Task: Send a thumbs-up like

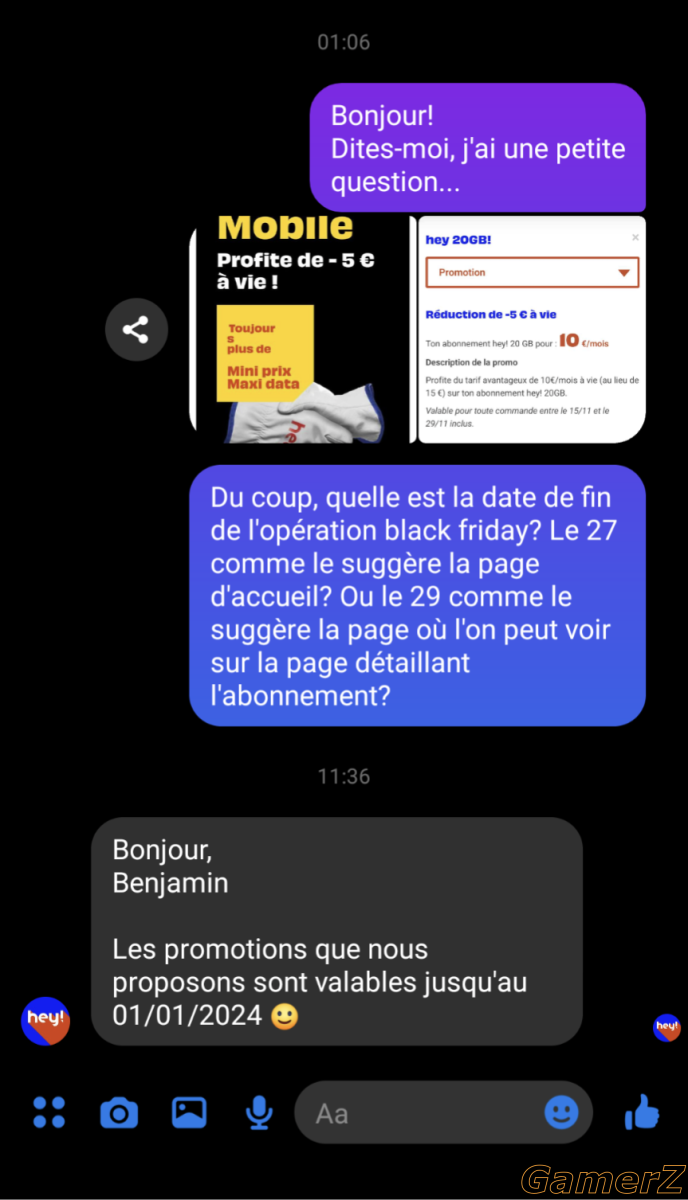Action: point(642,1112)
